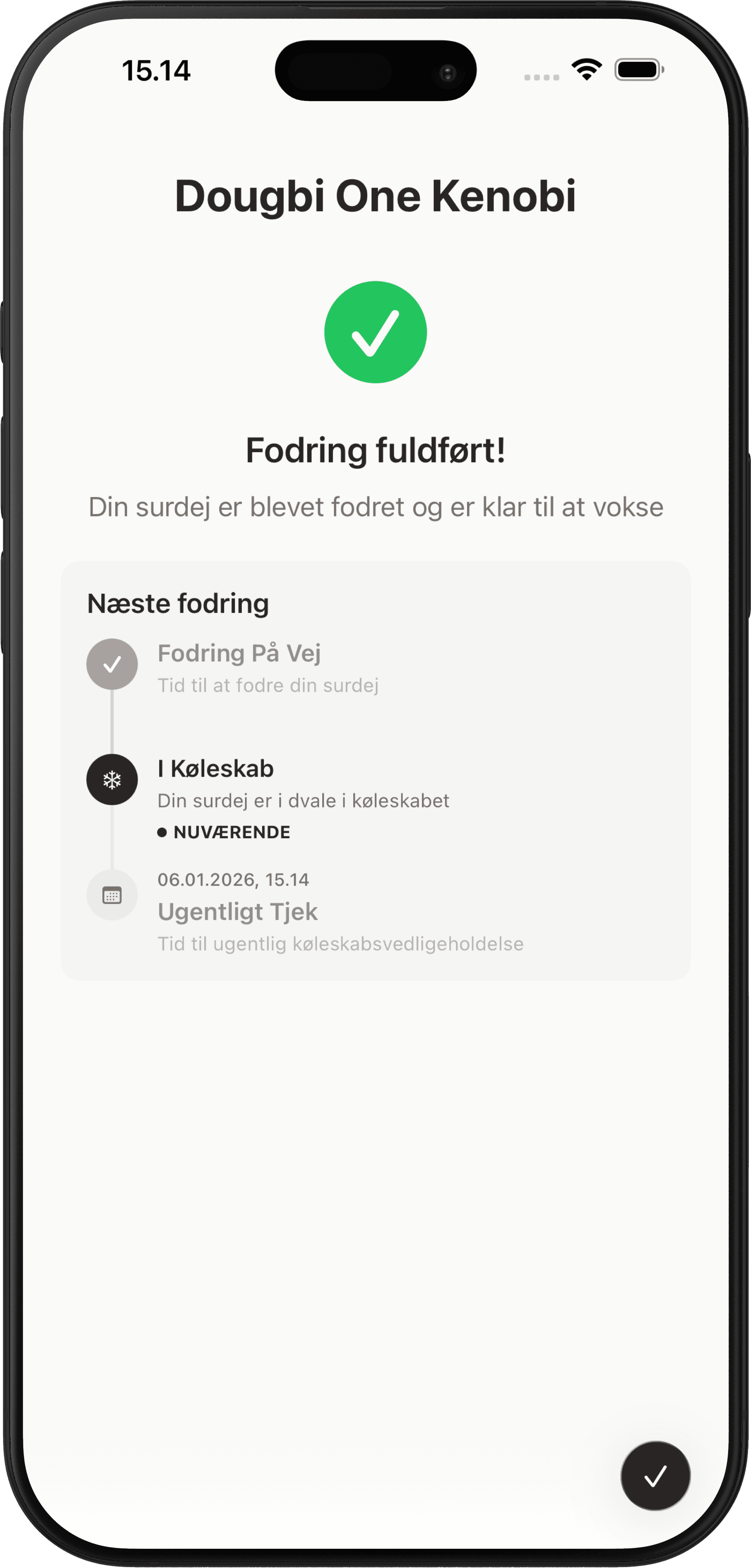Viewport: 751px width, 1568px height.
Task: Open the 'Dougbi One Kenobi' starter title
Action: 376,195
